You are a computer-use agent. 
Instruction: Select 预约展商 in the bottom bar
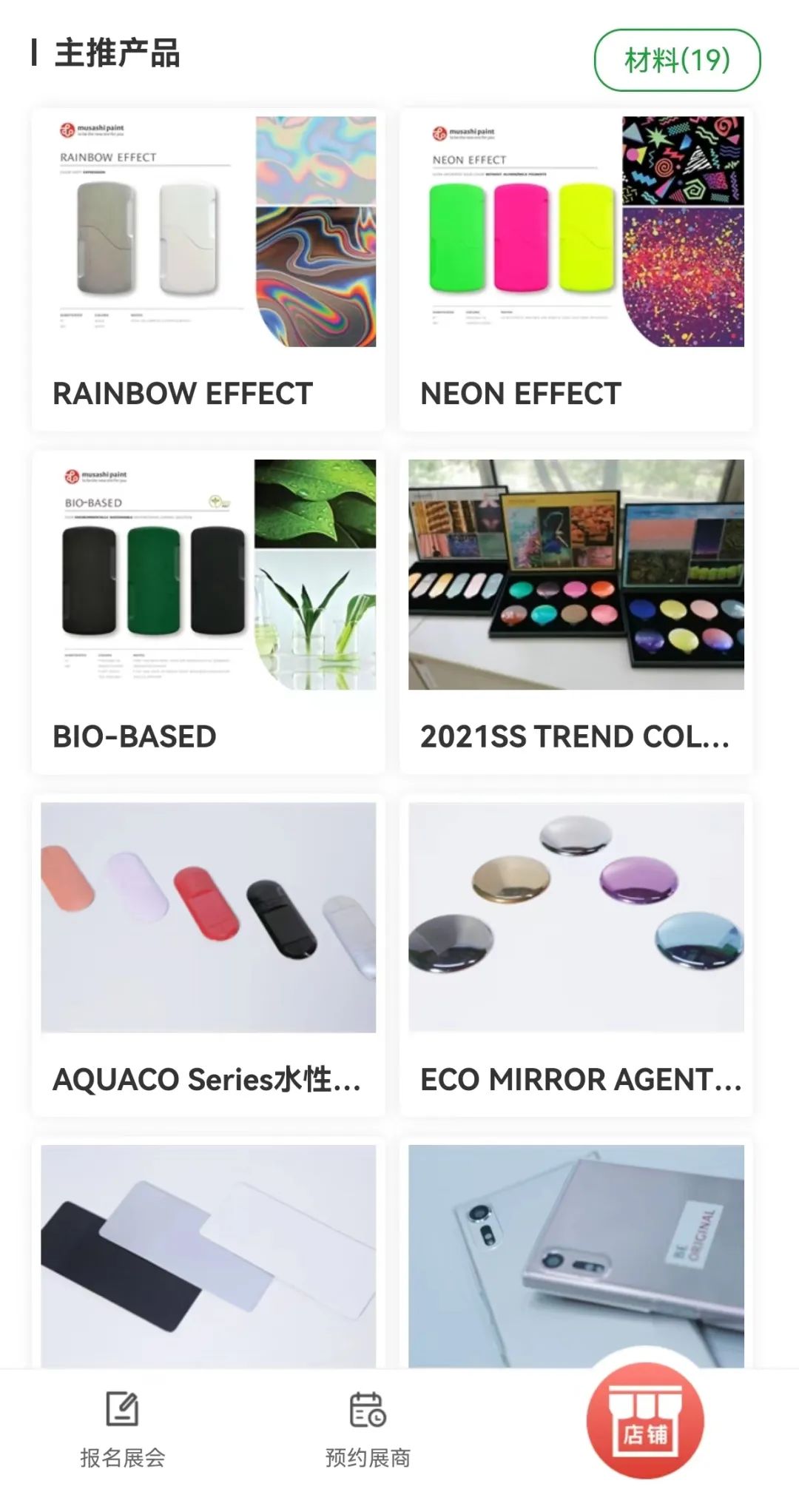coord(368,1430)
